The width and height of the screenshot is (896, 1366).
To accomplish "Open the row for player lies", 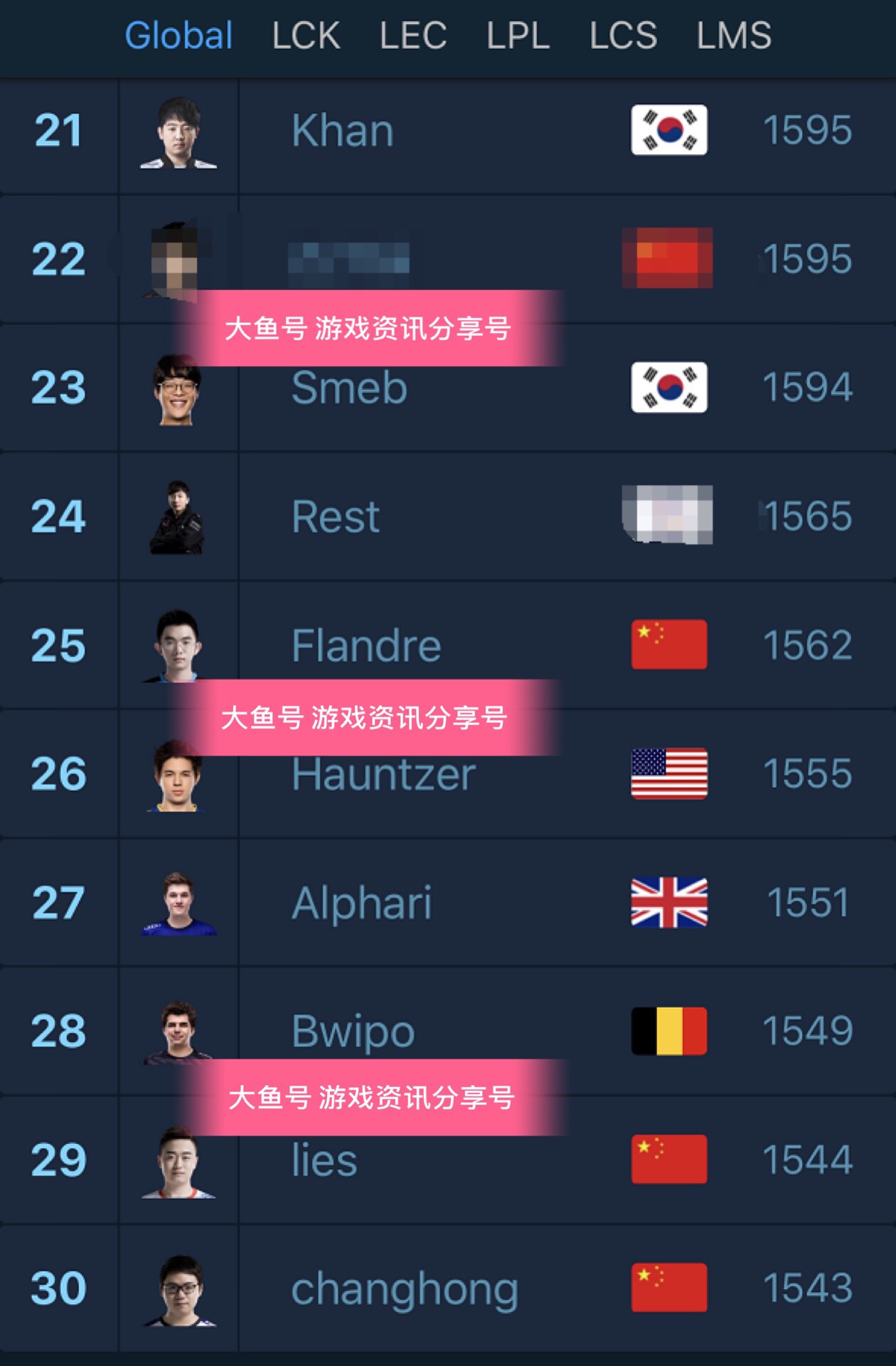I will 324,1161.
